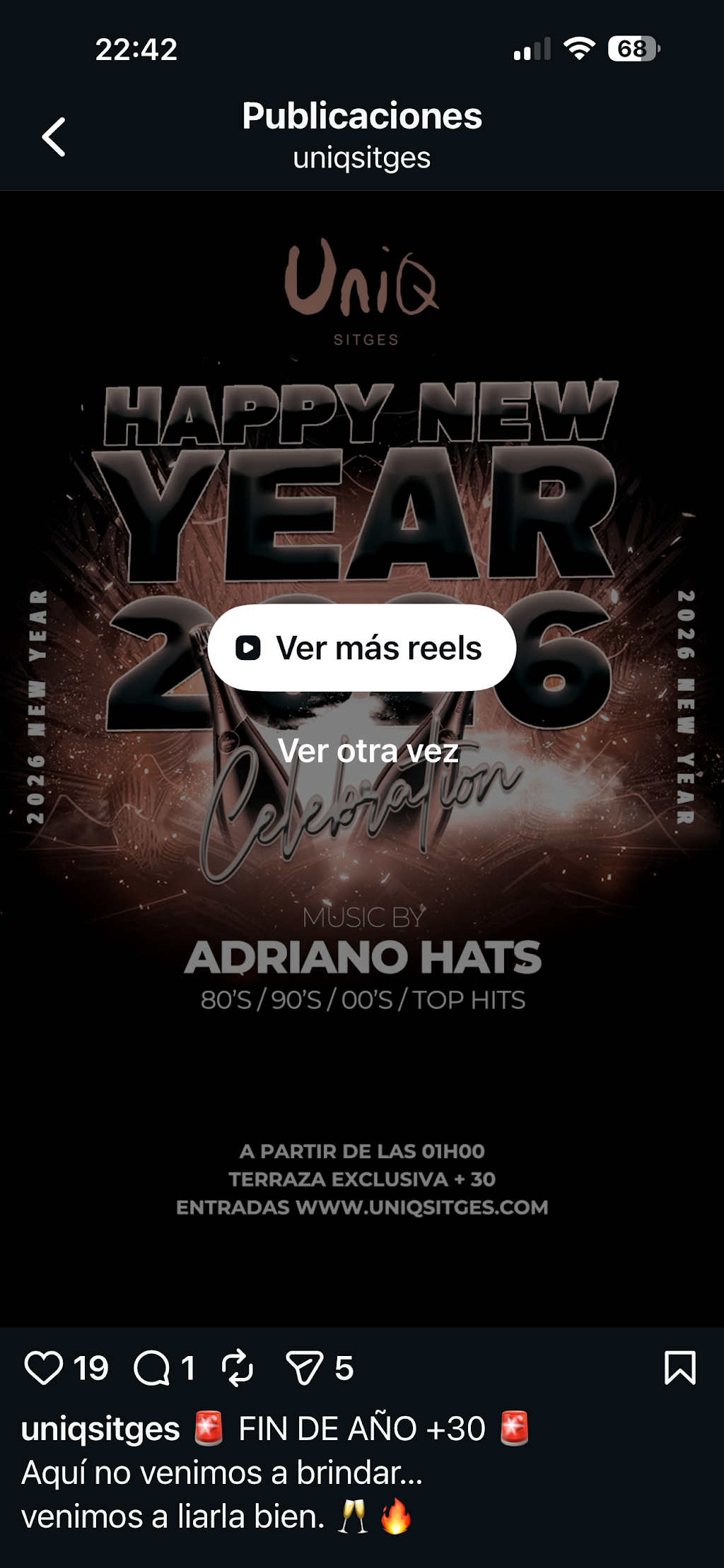Image resolution: width=724 pixels, height=1568 pixels.
Task: Repost this publication
Action: (x=237, y=1367)
